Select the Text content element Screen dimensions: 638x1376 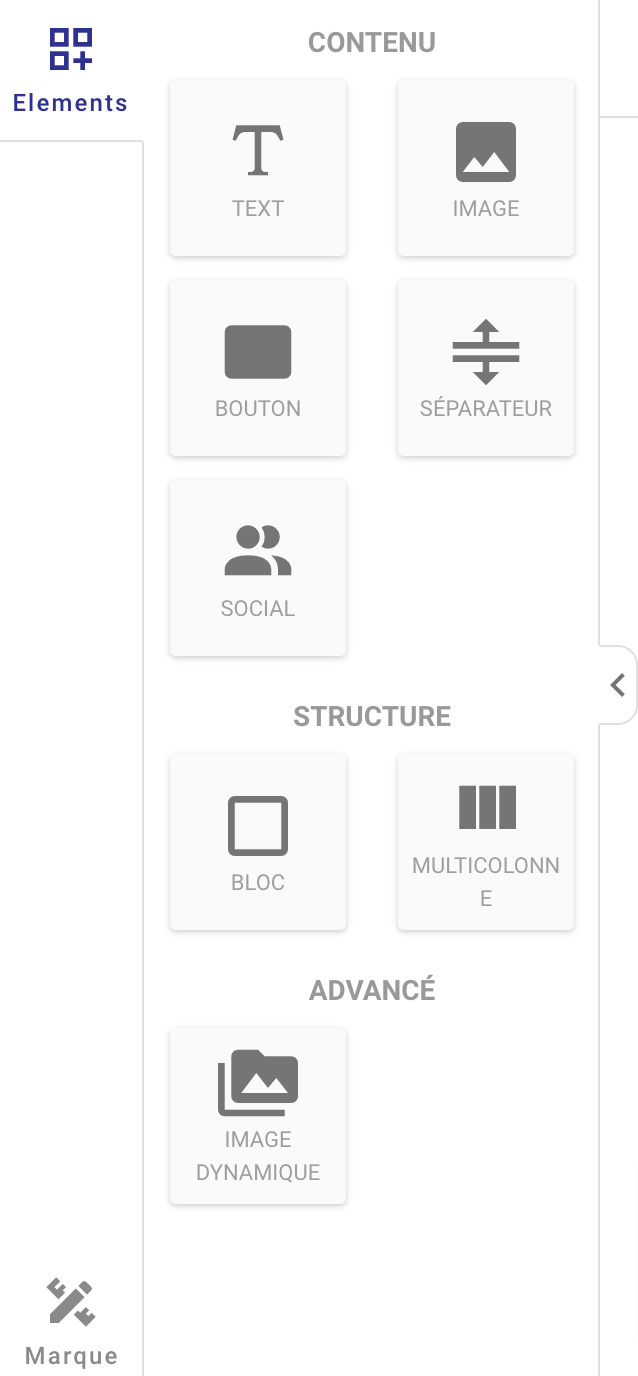pyautogui.click(x=258, y=168)
